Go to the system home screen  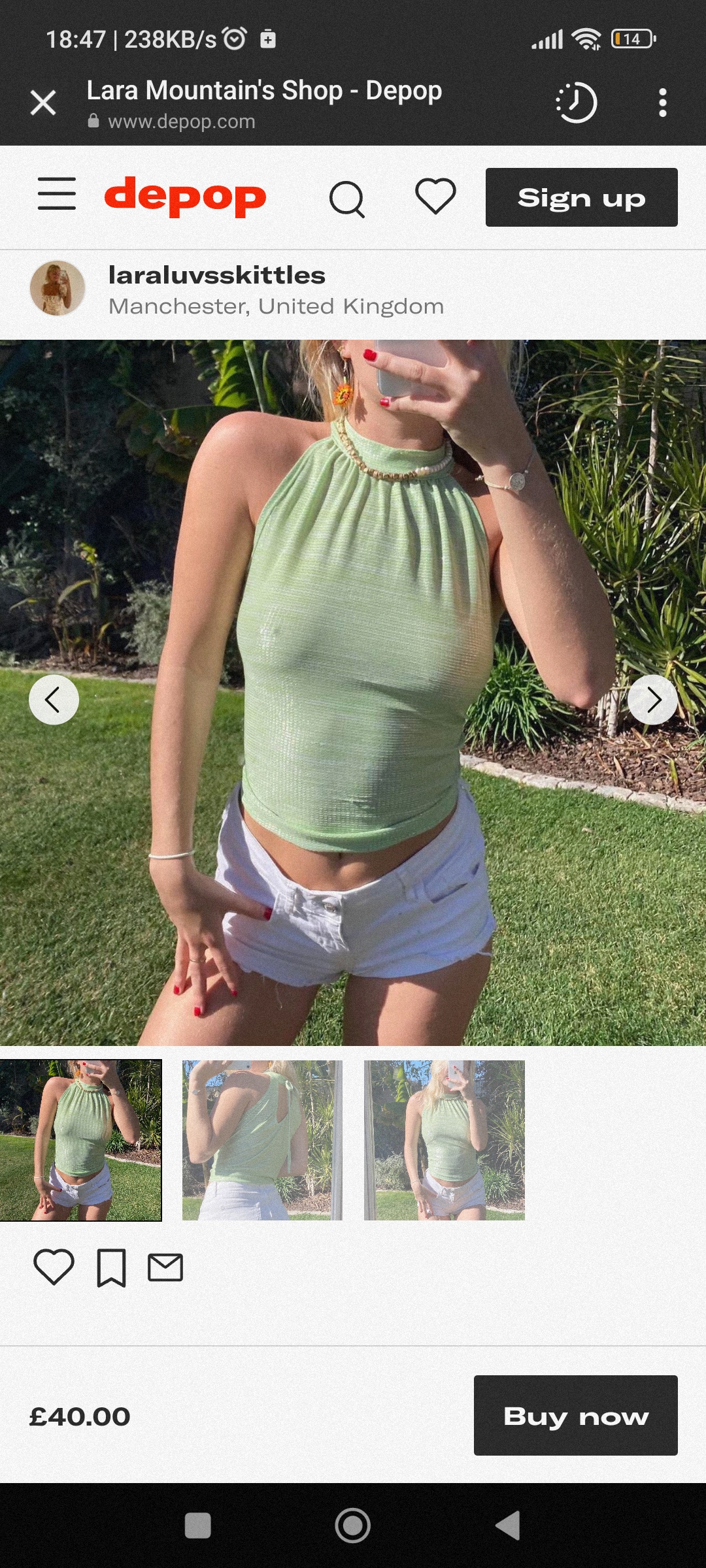pos(352,1526)
